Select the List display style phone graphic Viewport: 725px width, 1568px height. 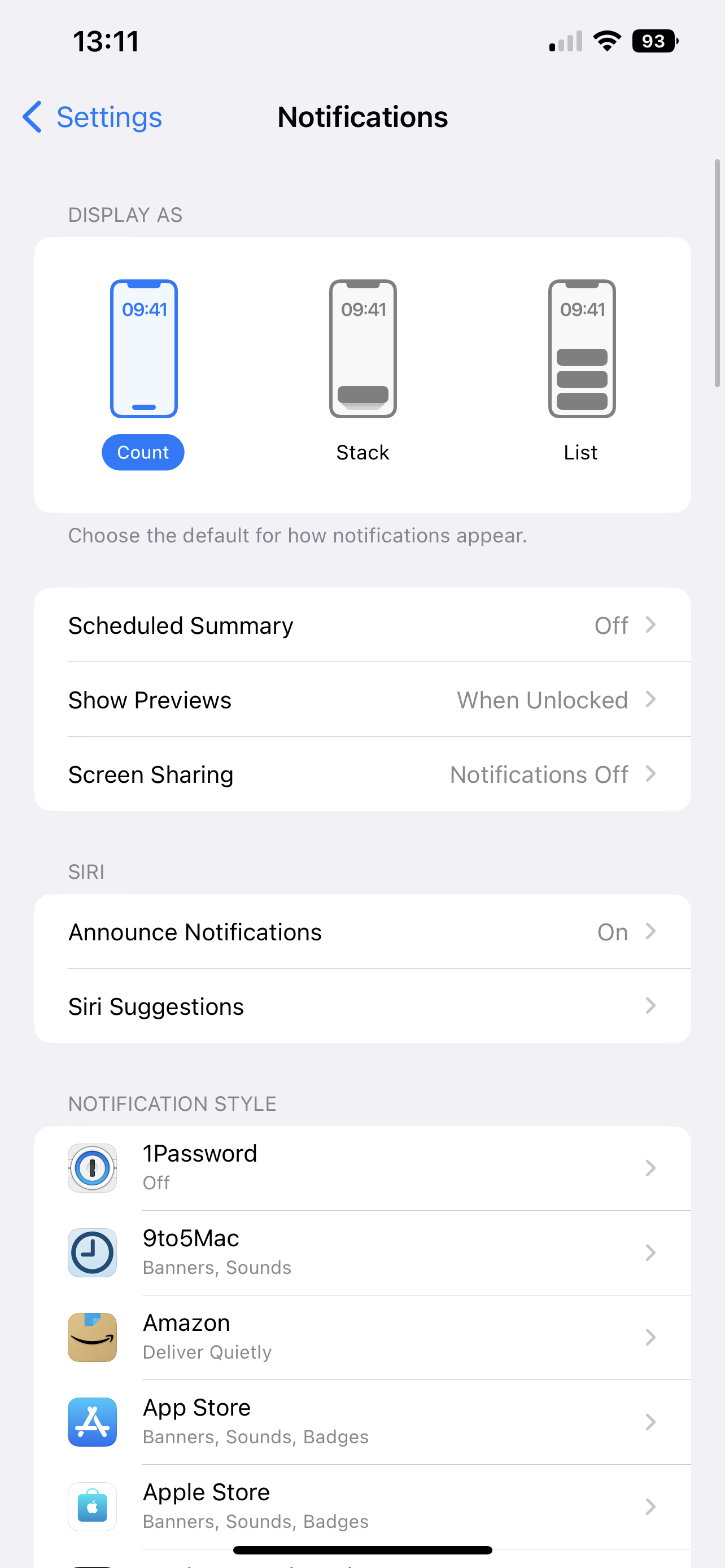tap(580, 348)
